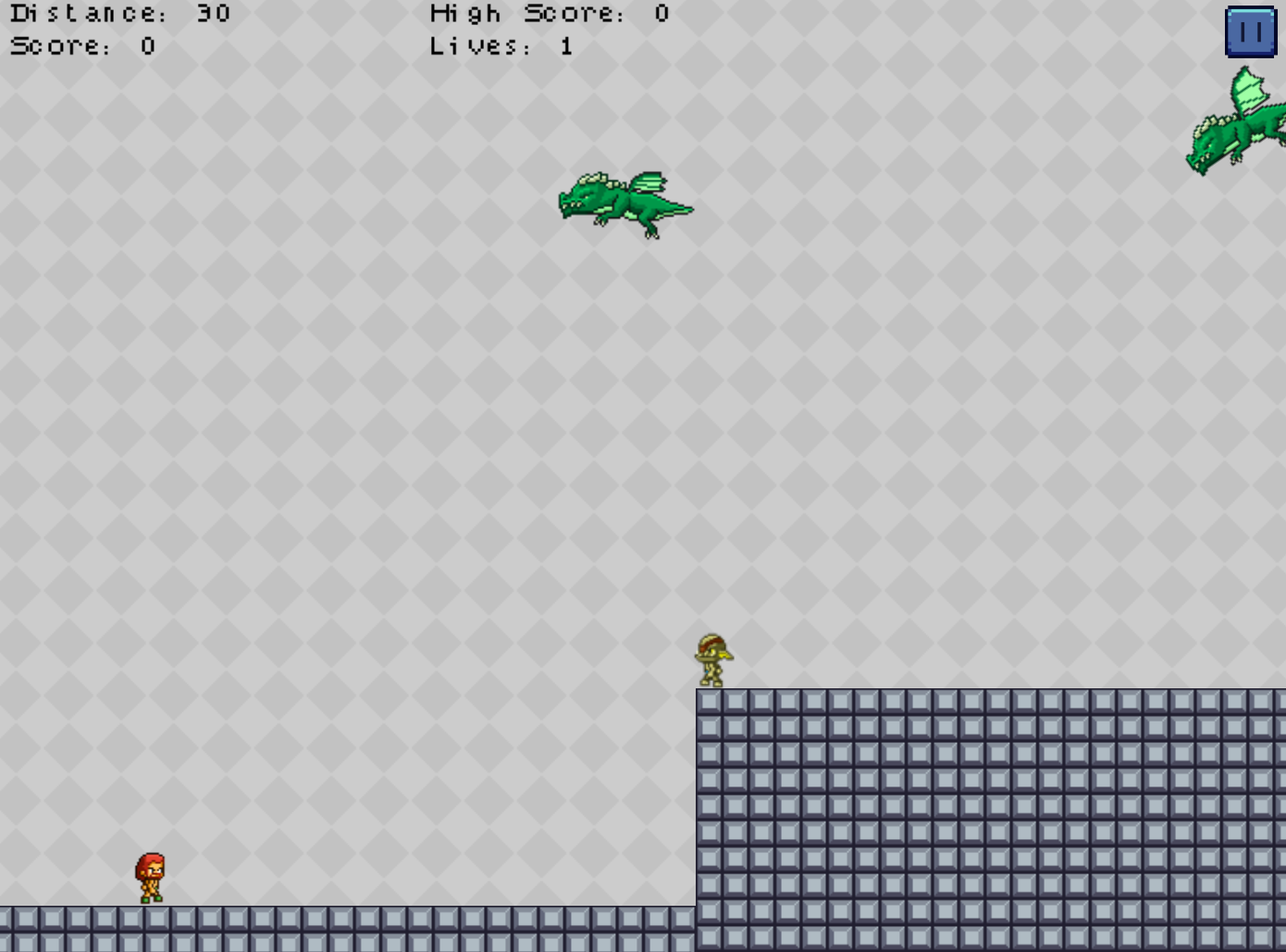Image resolution: width=1286 pixels, height=952 pixels.
Task: Pause the game
Action: [x=1250, y=32]
